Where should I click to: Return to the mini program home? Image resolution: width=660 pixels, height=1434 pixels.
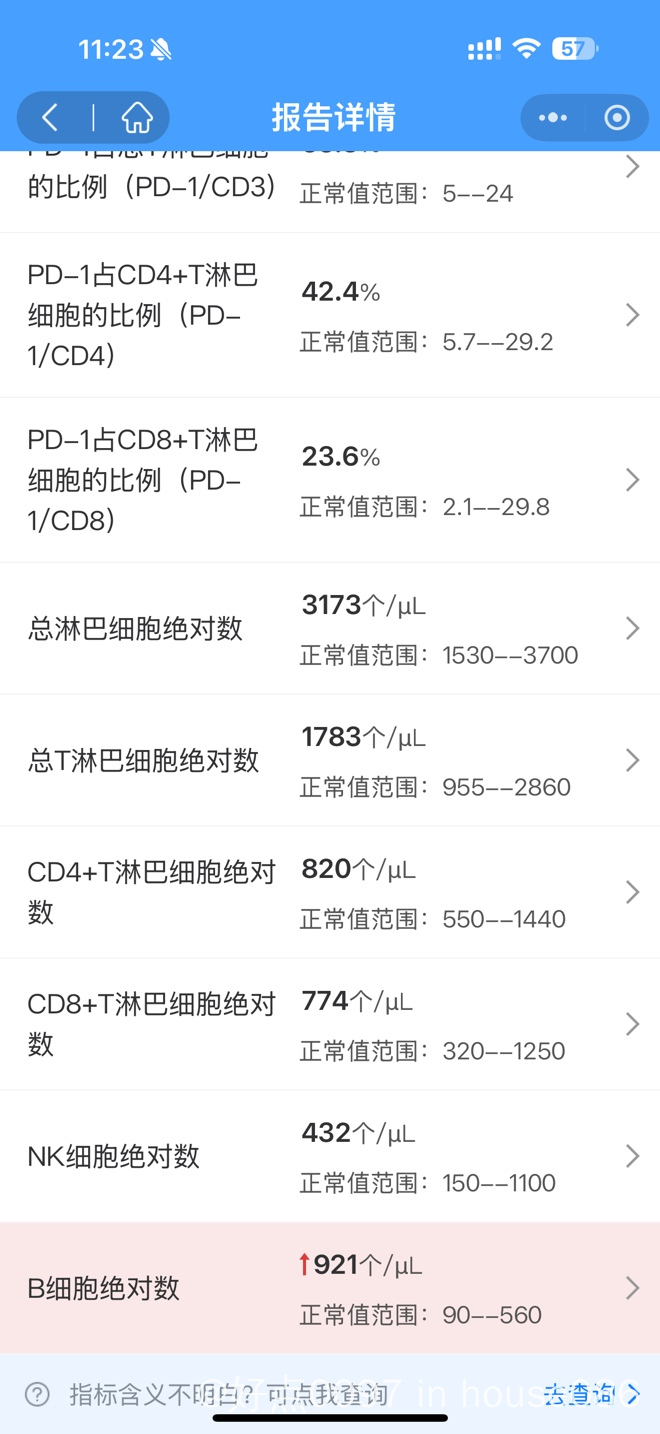pos(137,118)
